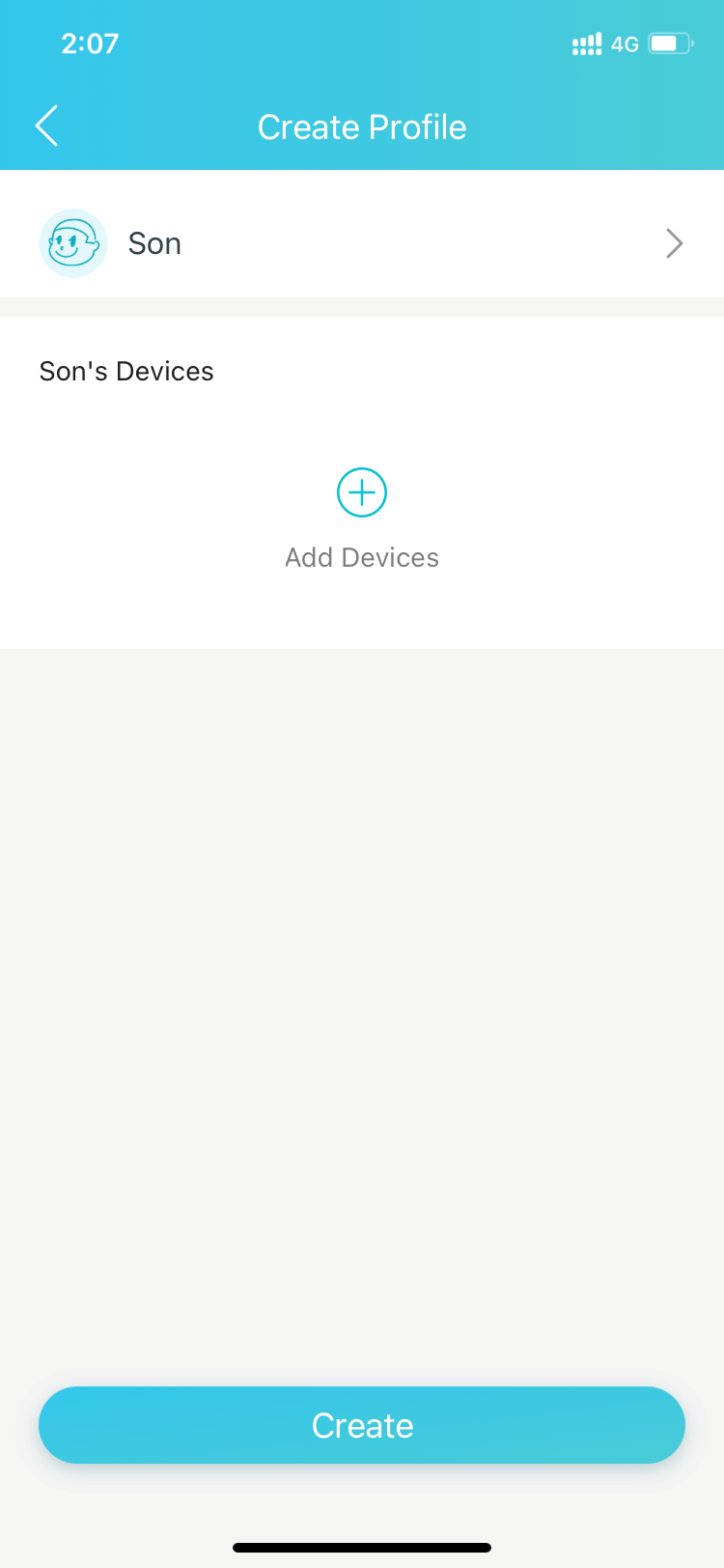Go back from Create Profile
This screenshot has height=1568, width=724.
point(46,126)
